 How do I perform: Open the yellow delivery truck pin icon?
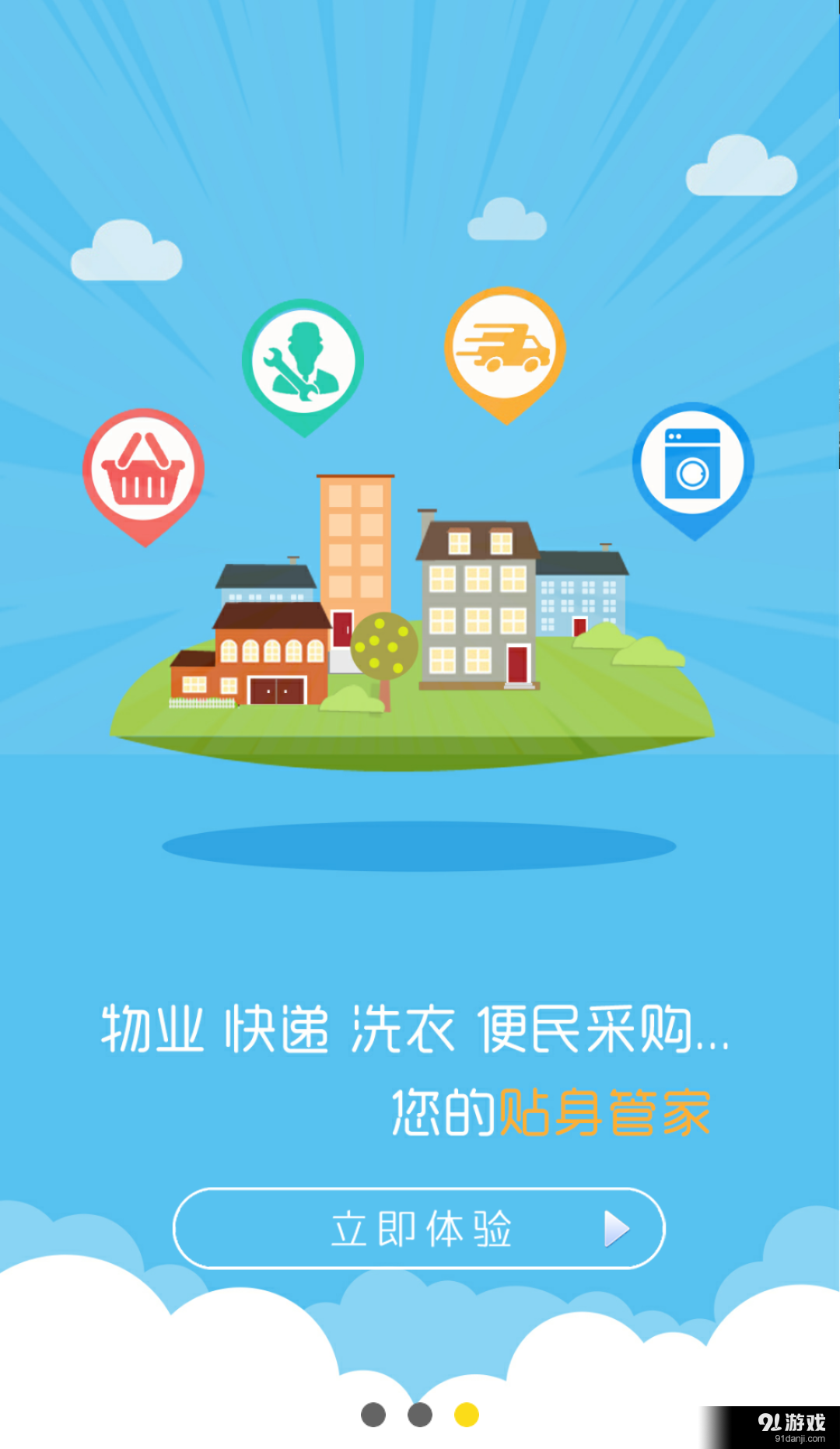click(504, 346)
